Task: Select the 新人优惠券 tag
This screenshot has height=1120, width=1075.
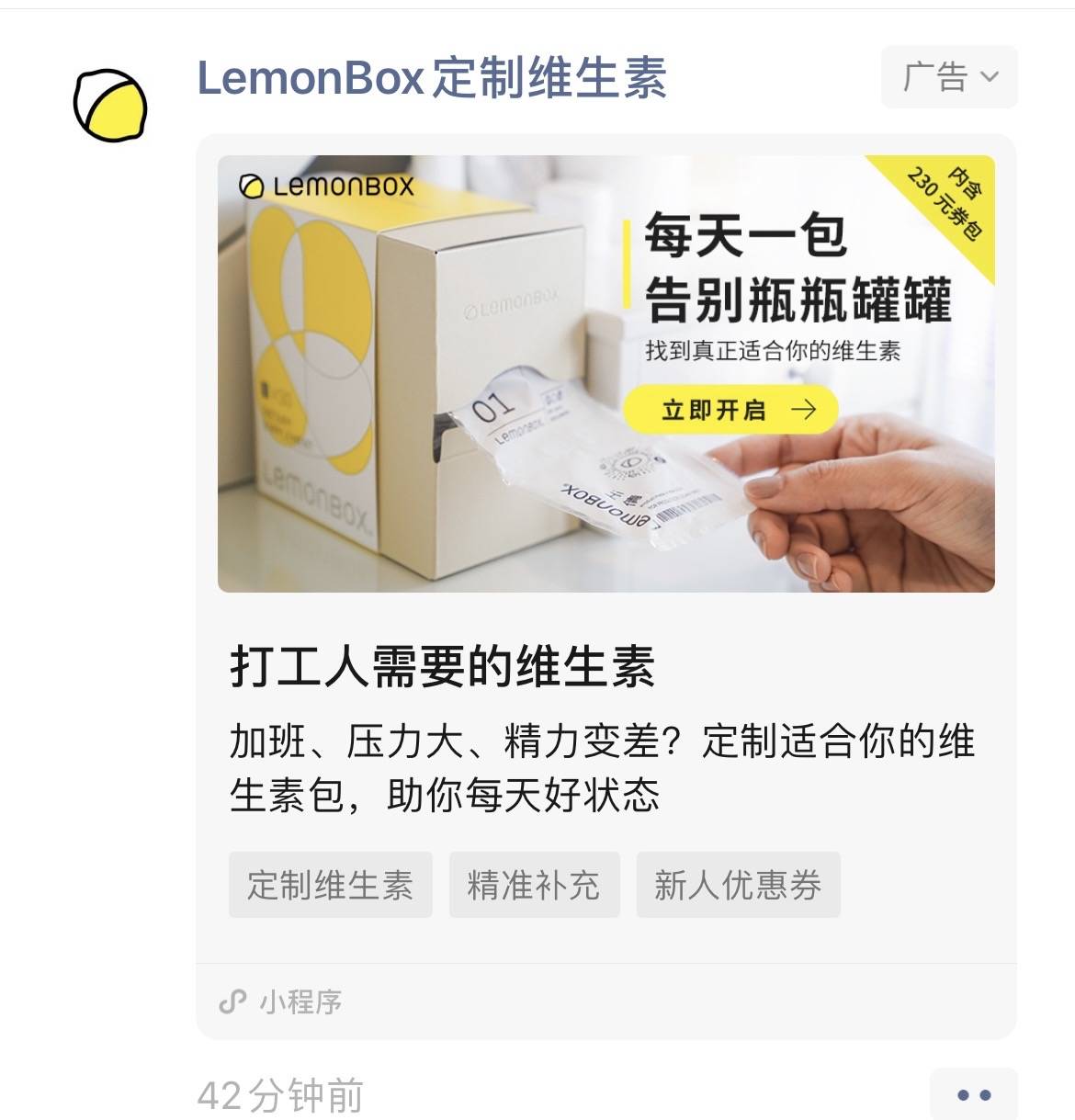Action: 738,885
